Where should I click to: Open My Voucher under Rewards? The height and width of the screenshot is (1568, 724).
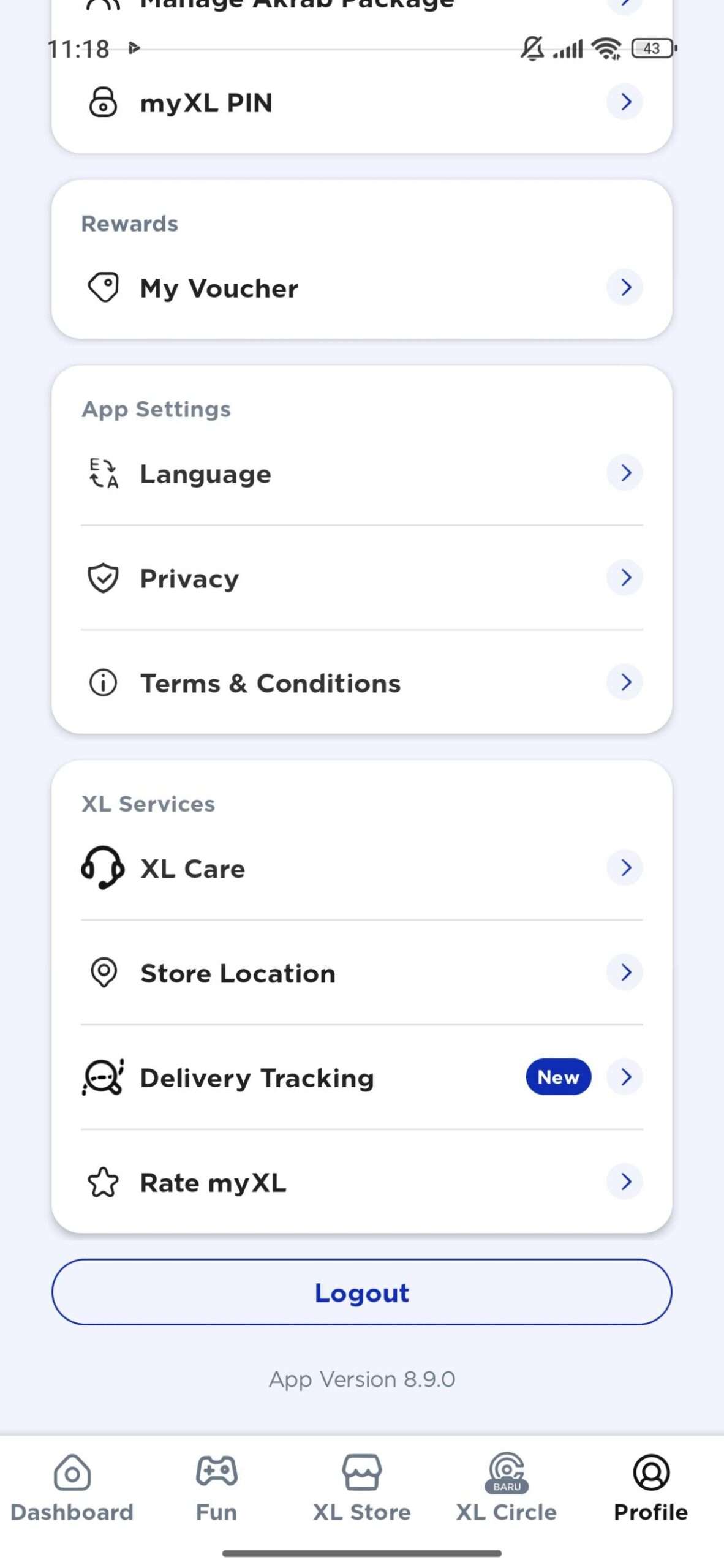361,288
